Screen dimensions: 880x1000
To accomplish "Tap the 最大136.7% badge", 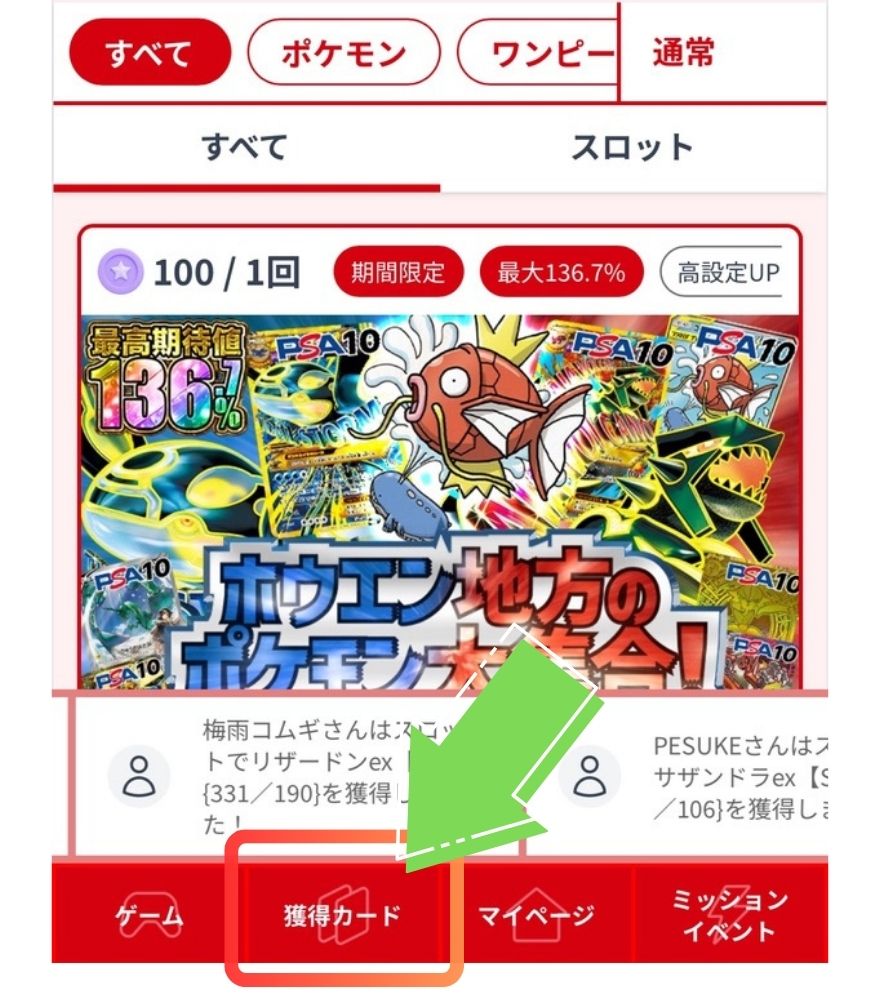I will click(562, 270).
